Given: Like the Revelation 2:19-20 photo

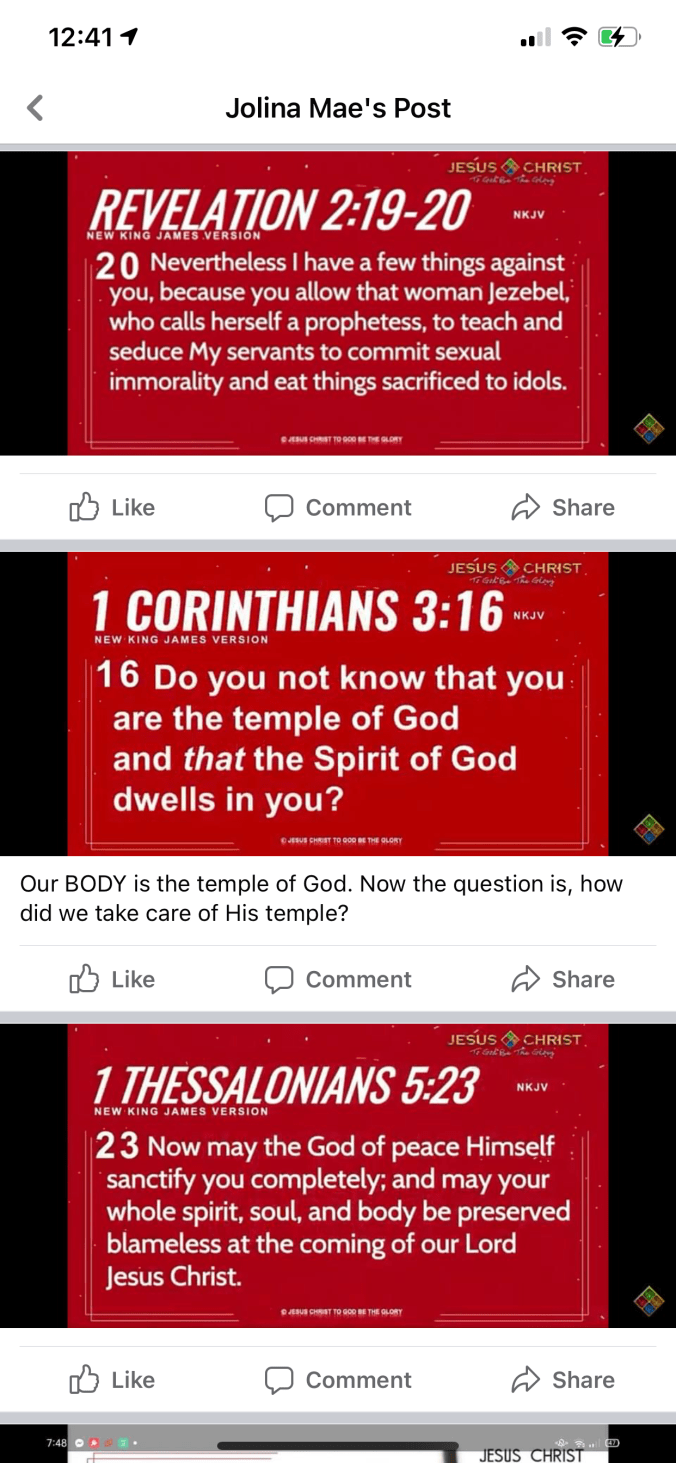Looking at the screenshot, I should click(x=112, y=507).
